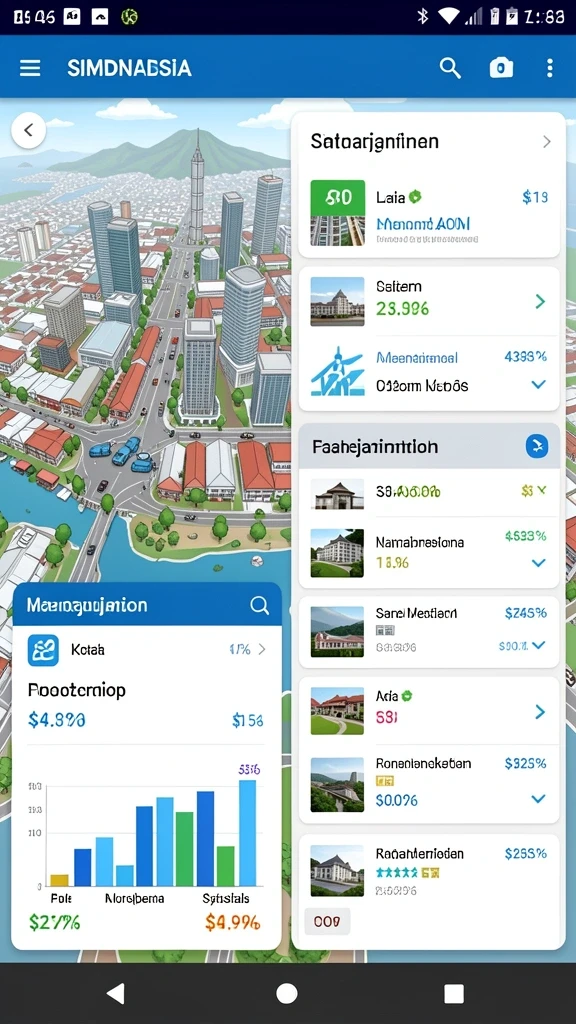
Task: Expand the Meenarimeal row chevron
Action: click(539, 385)
